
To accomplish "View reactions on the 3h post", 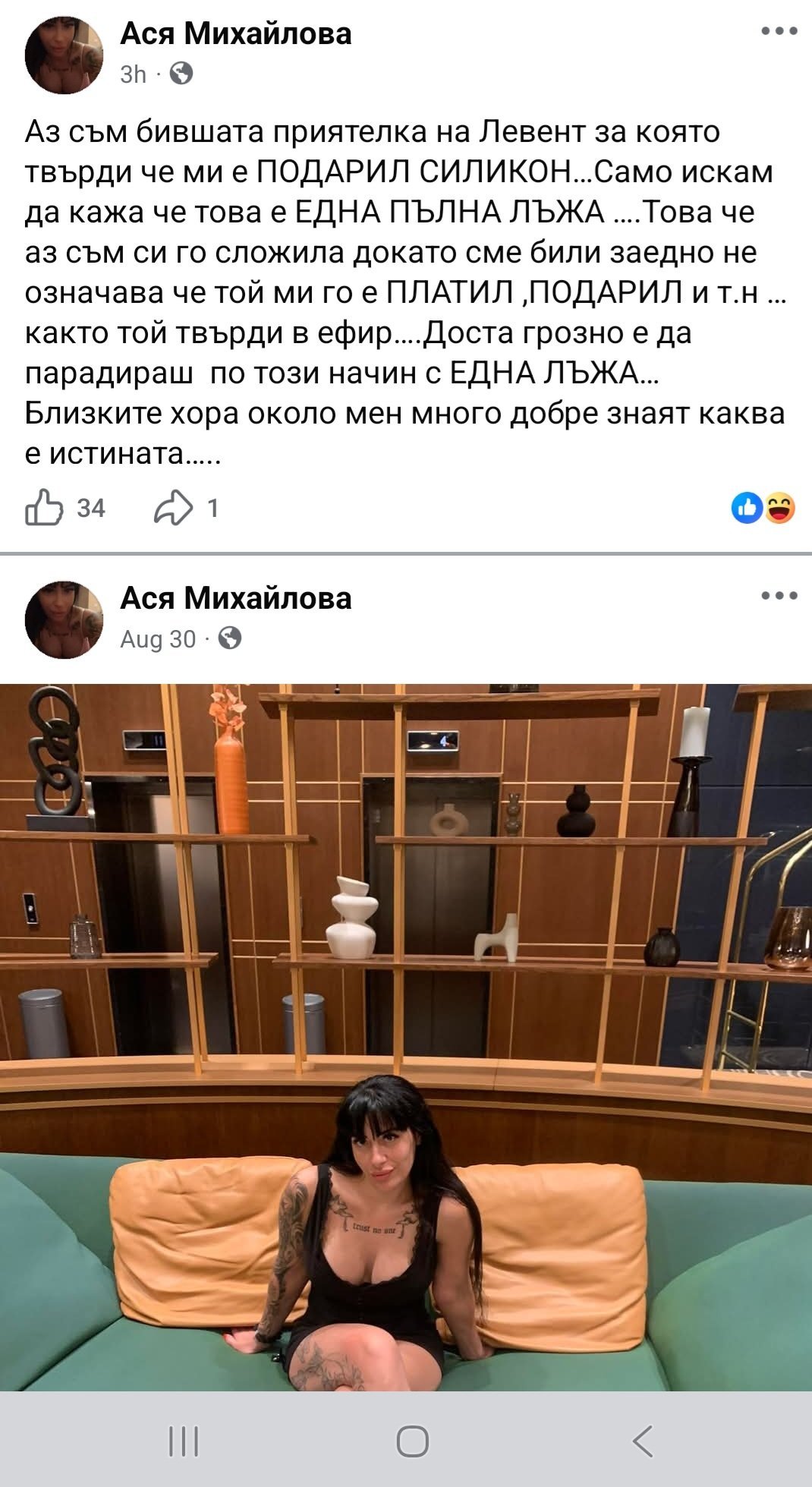I will coord(763,508).
